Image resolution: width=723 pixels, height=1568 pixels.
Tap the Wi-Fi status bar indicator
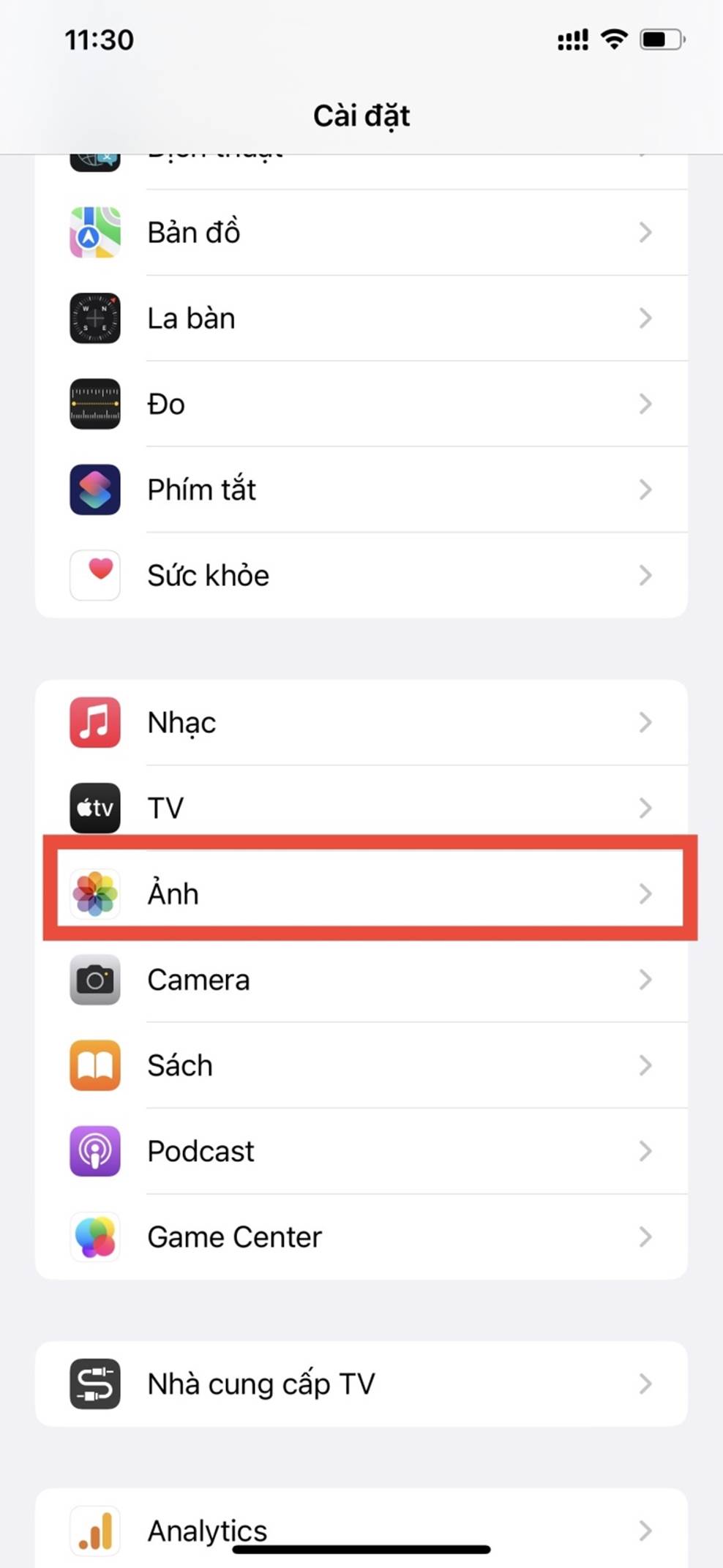click(x=615, y=40)
